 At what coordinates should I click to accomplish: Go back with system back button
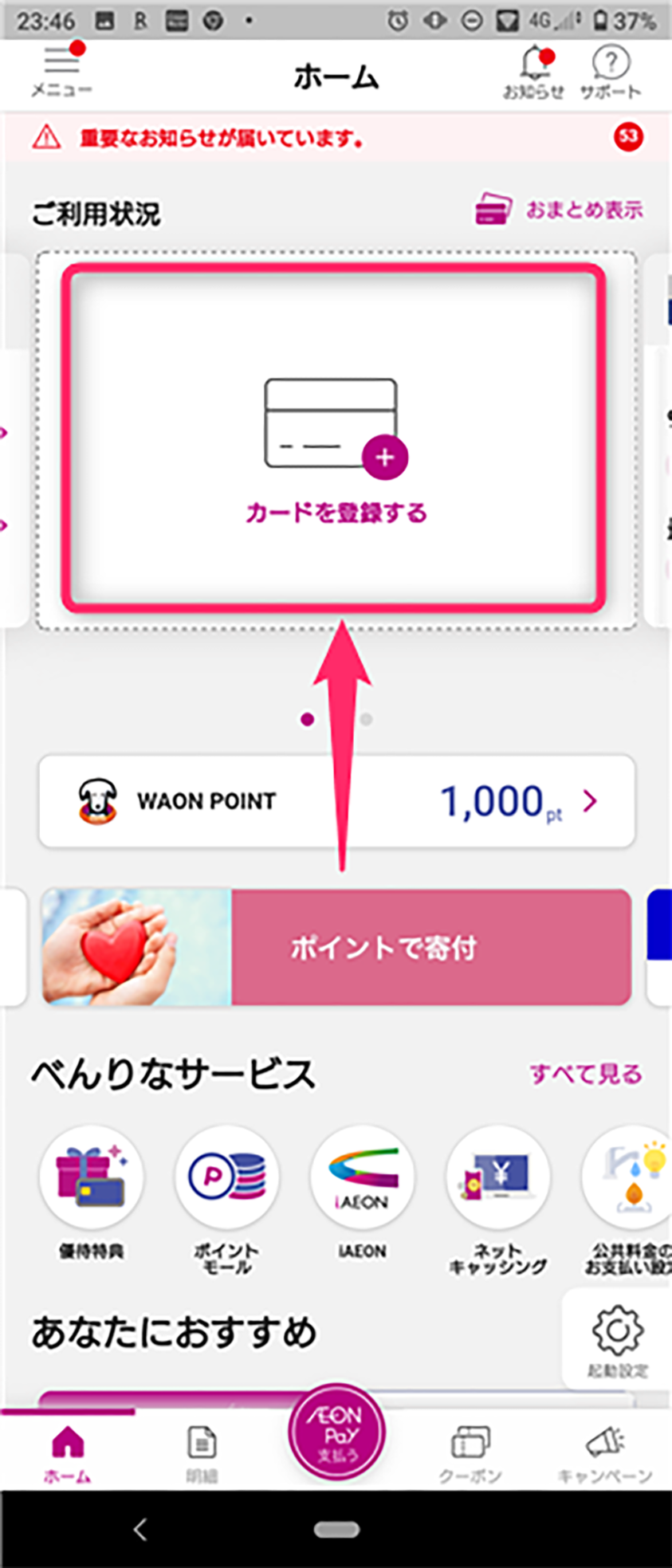(141, 1529)
